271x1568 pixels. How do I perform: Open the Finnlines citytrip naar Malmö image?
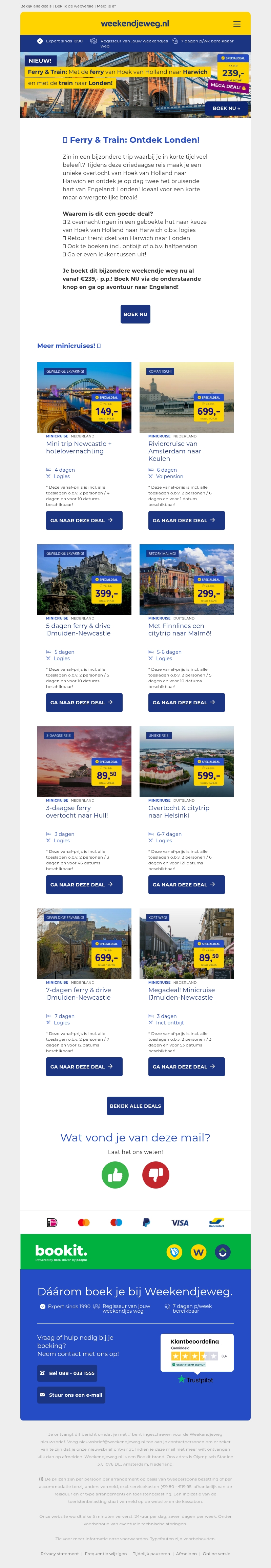click(x=187, y=580)
